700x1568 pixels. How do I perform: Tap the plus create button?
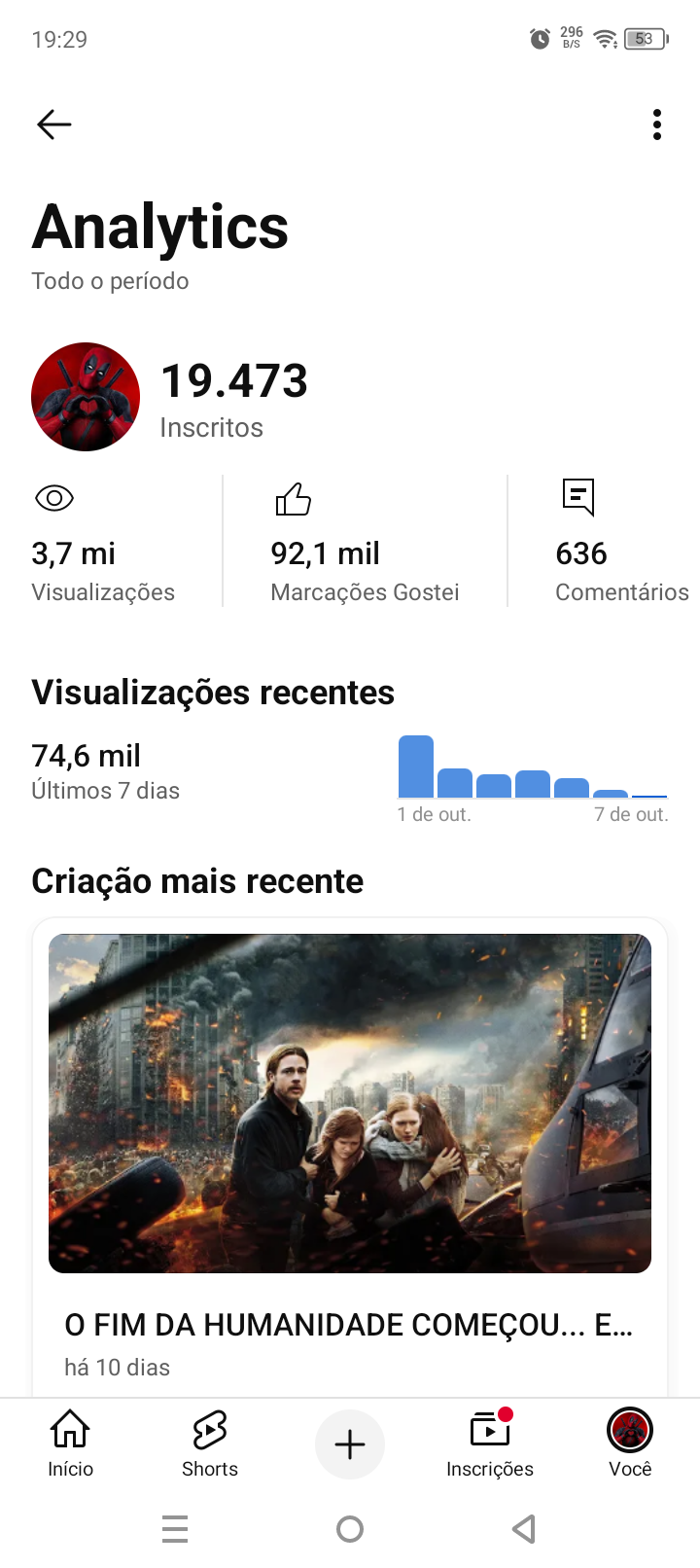(350, 1444)
